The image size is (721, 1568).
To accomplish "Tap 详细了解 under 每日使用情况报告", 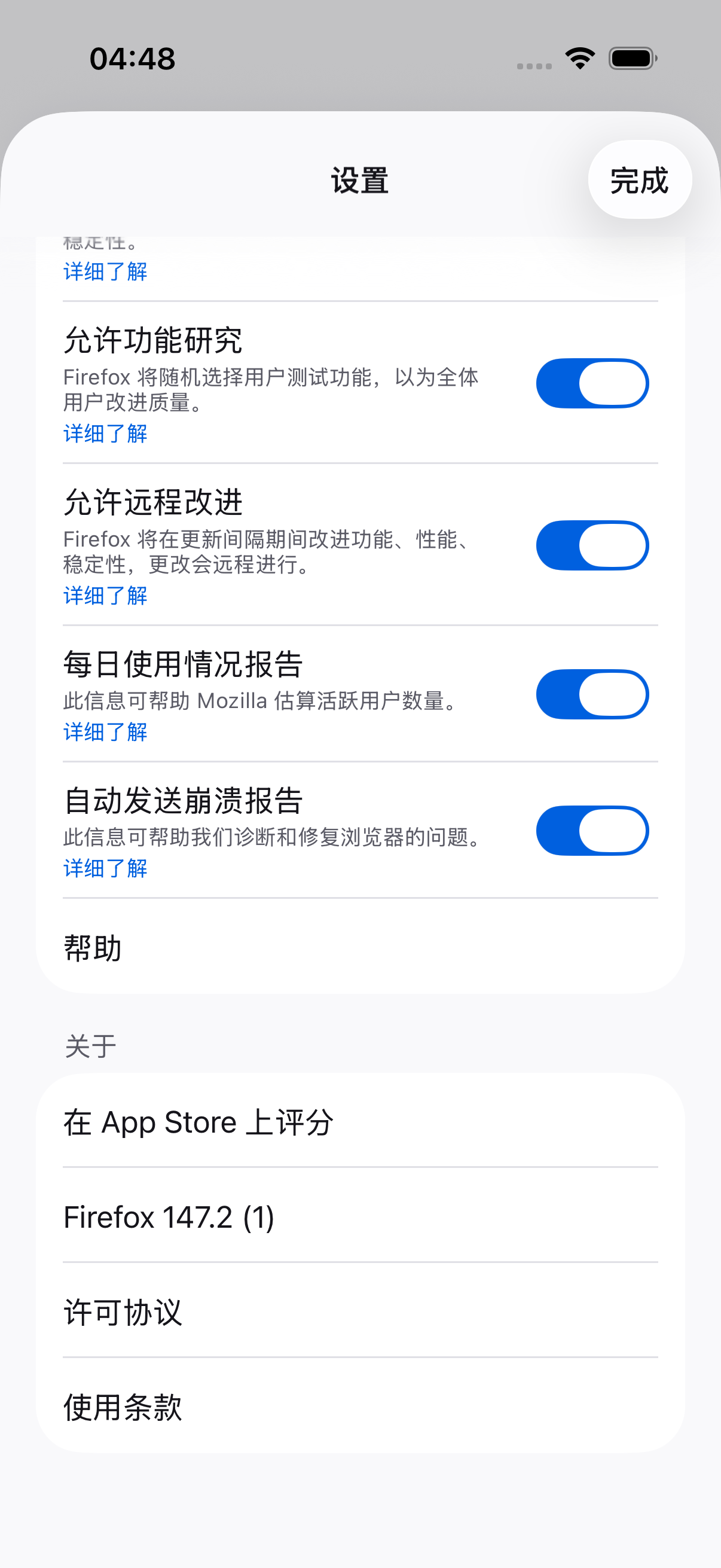I will click(105, 731).
